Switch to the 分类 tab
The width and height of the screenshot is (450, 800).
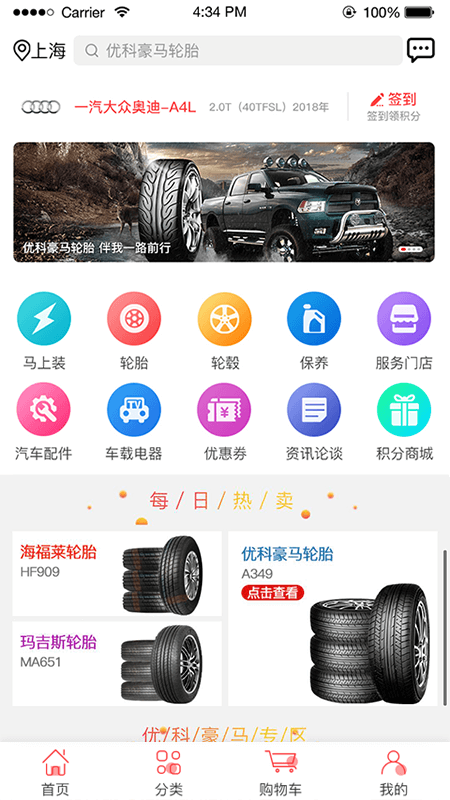pyautogui.click(x=169, y=772)
